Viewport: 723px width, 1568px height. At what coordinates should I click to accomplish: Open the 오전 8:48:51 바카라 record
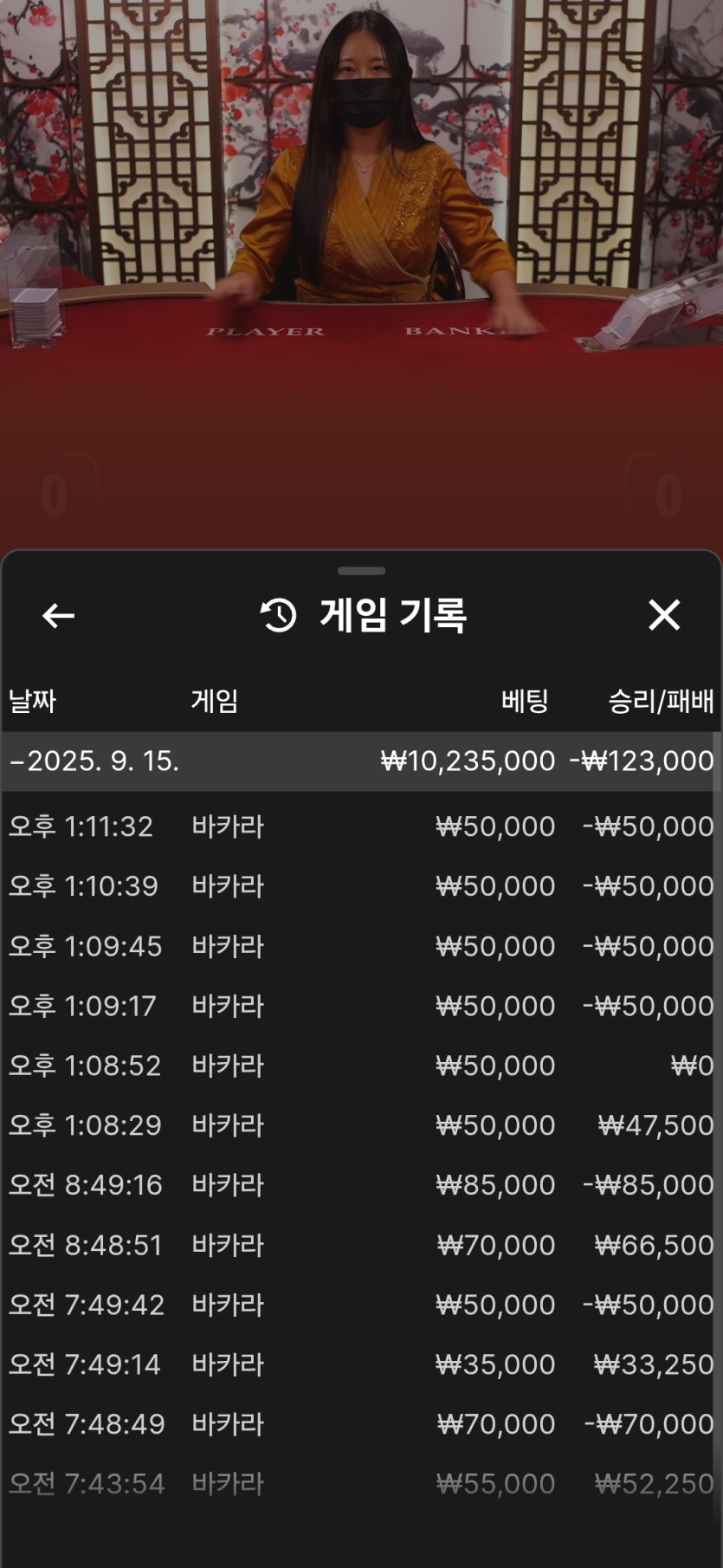click(361, 1246)
